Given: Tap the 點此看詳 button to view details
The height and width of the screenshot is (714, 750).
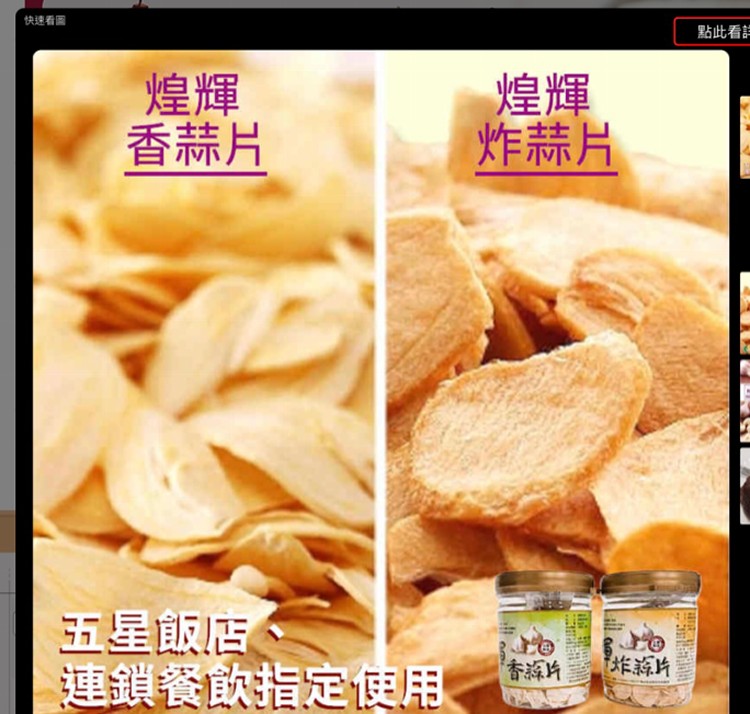Looking at the screenshot, I should pos(713,31).
